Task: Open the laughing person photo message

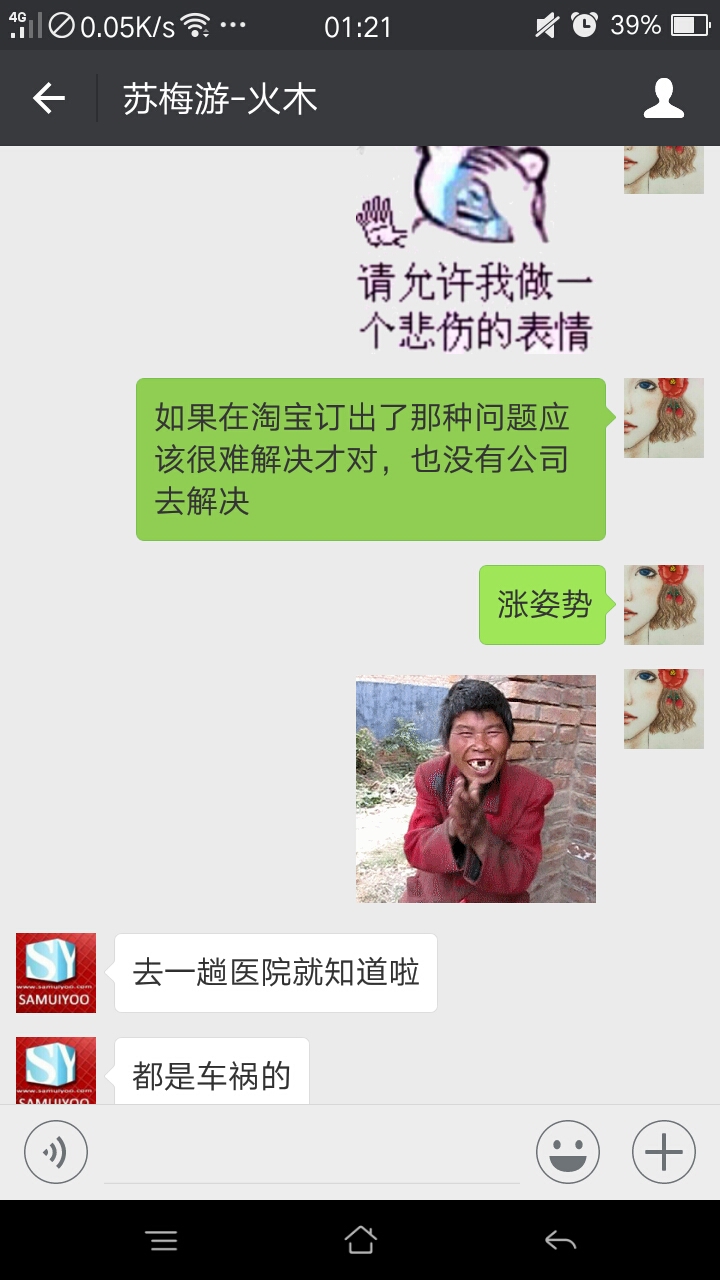Action: [x=476, y=789]
